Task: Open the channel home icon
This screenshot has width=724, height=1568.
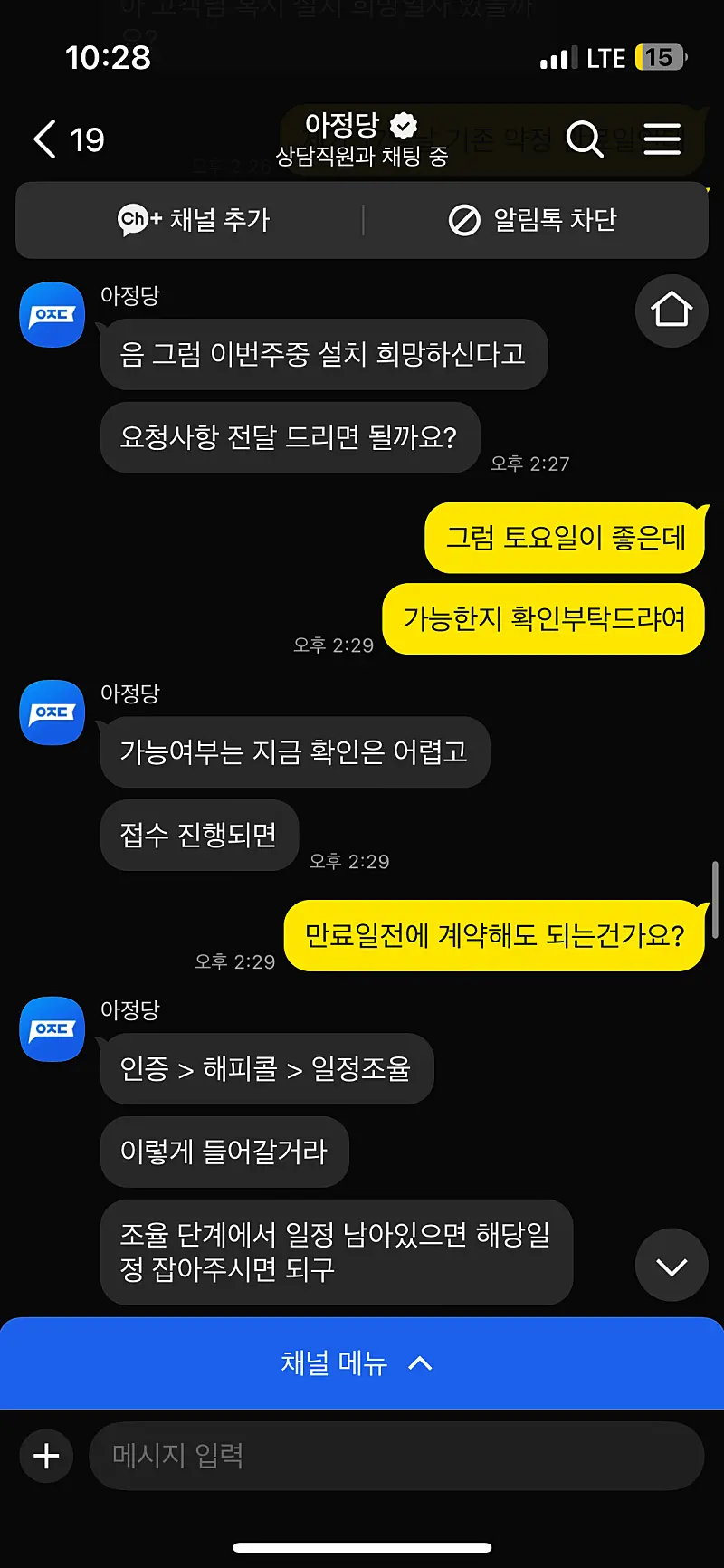Action: tap(671, 311)
